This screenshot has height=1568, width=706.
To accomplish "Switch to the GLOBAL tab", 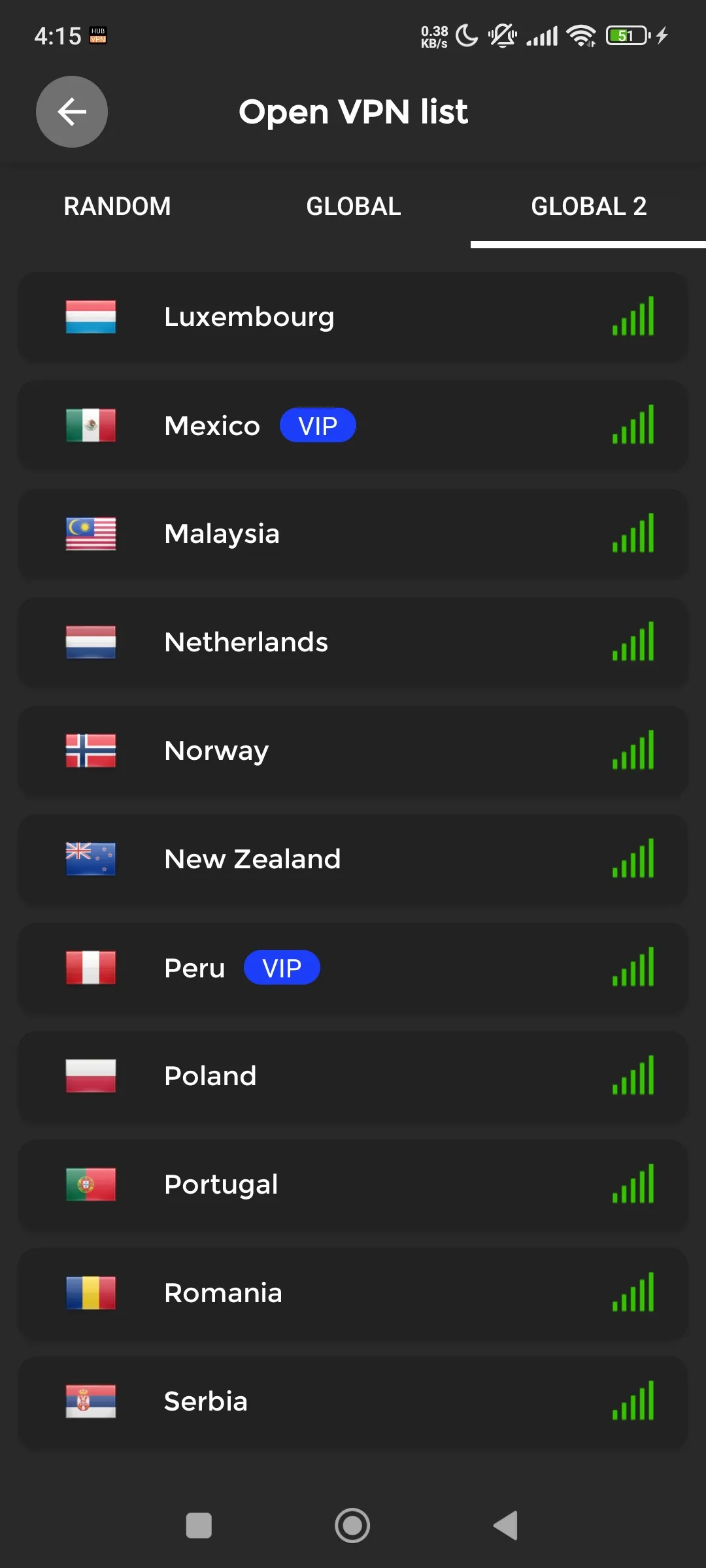I will pyautogui.click(x=353, y=206).
